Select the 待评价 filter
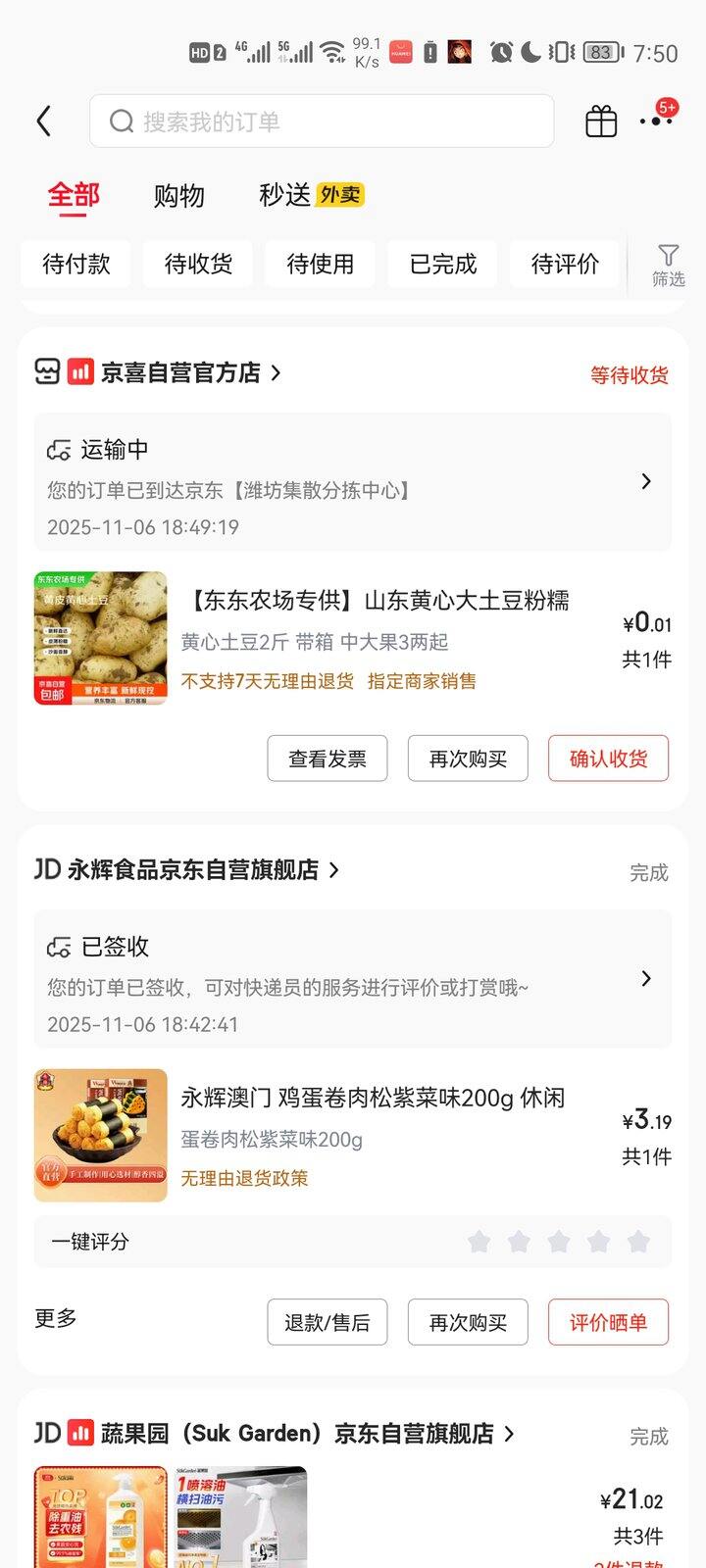The width and height of the screenshot is (706, 1568). point(565,264)
